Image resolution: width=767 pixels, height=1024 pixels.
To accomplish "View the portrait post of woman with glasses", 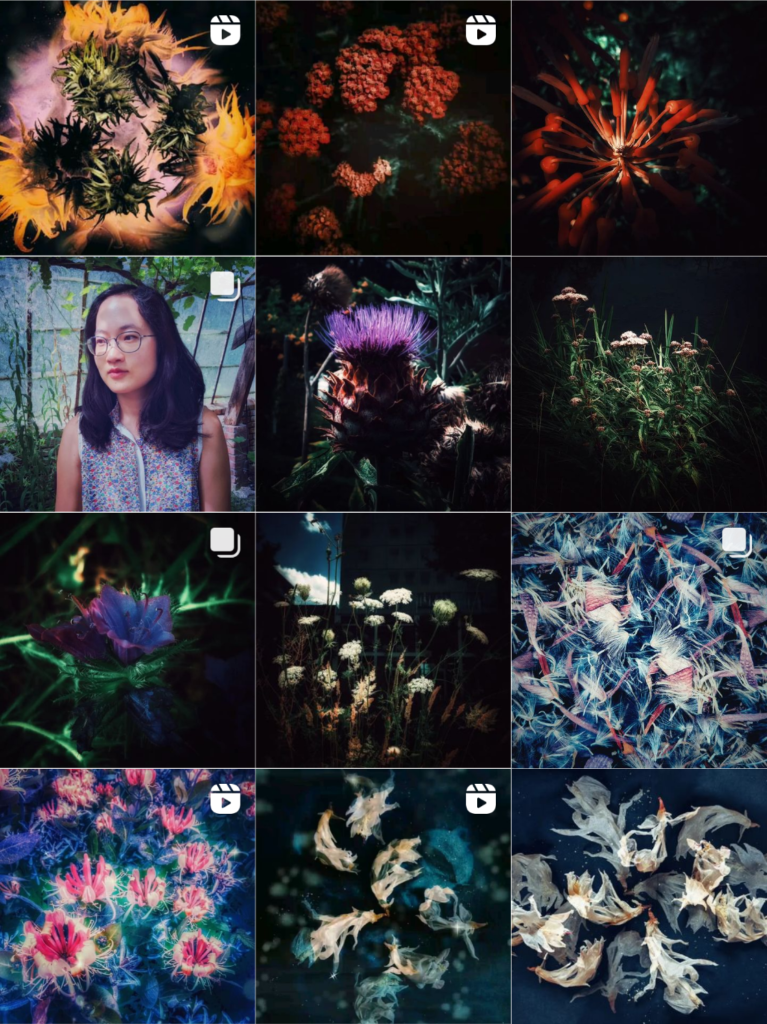I will click(127, 384).
